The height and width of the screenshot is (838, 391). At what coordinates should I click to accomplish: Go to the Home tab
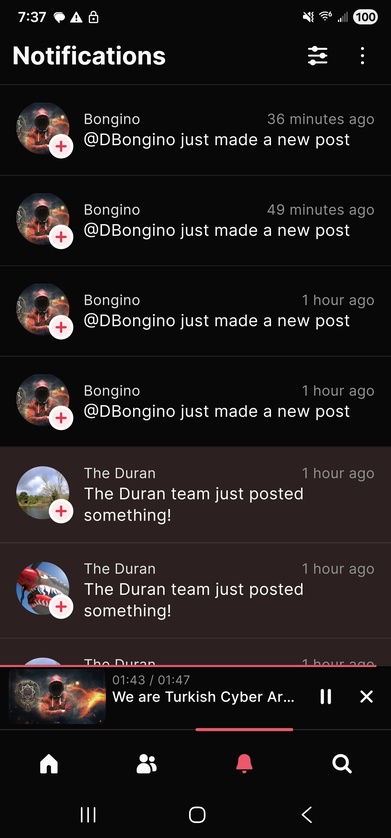click(49, 764)
